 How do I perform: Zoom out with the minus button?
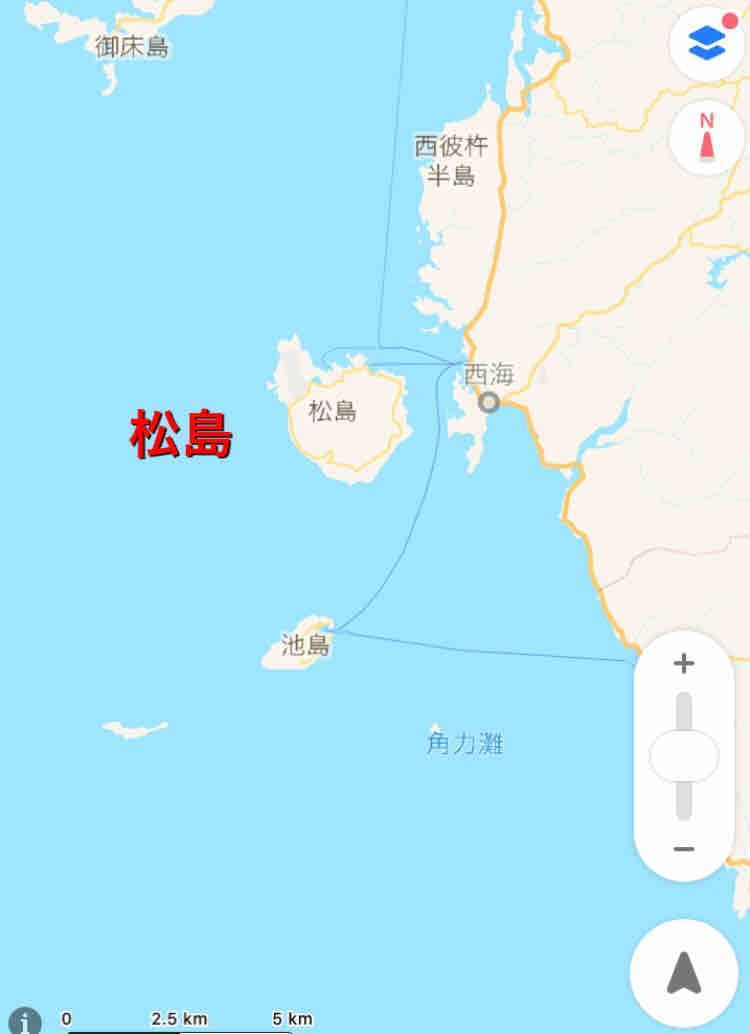coord(684,849)
